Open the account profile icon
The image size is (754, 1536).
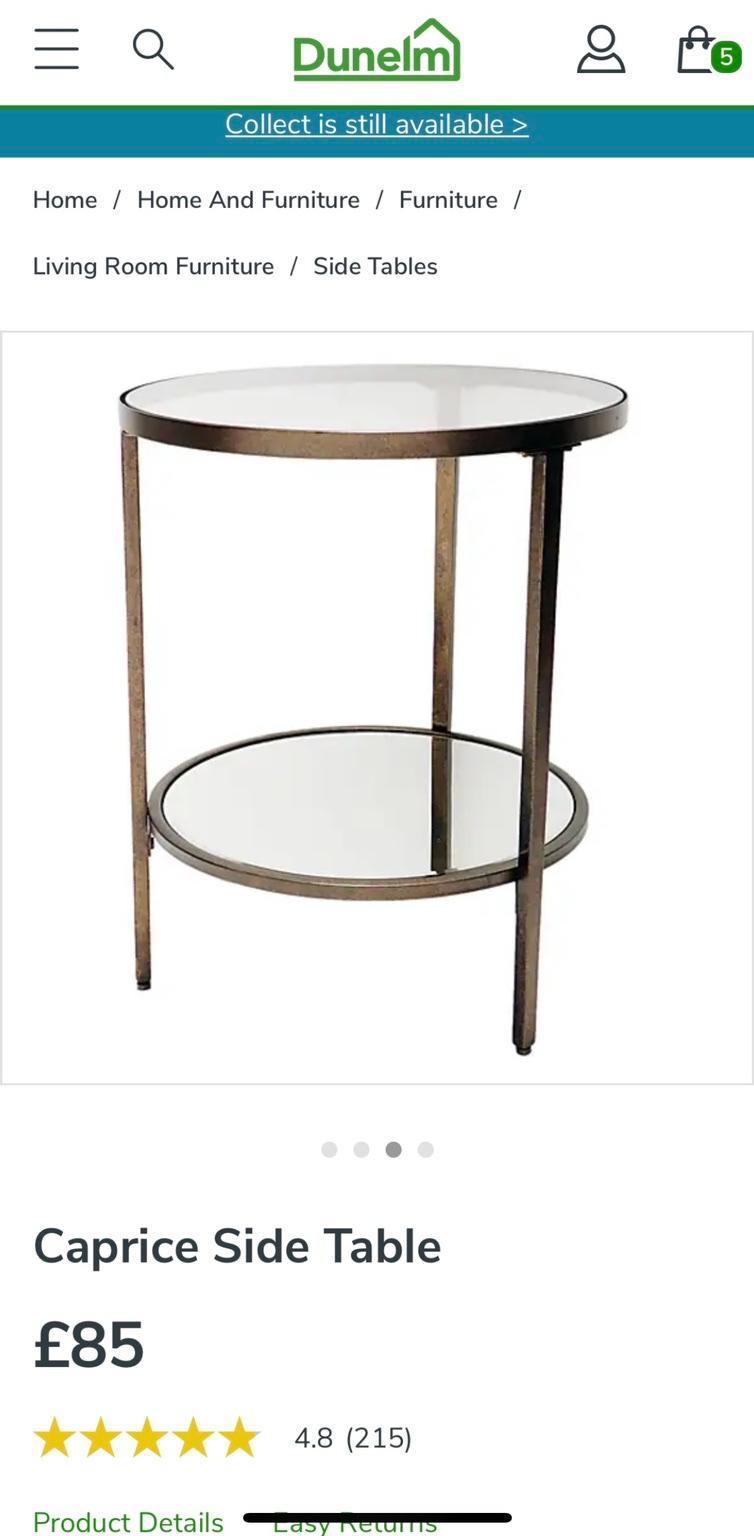coord(601,50)
